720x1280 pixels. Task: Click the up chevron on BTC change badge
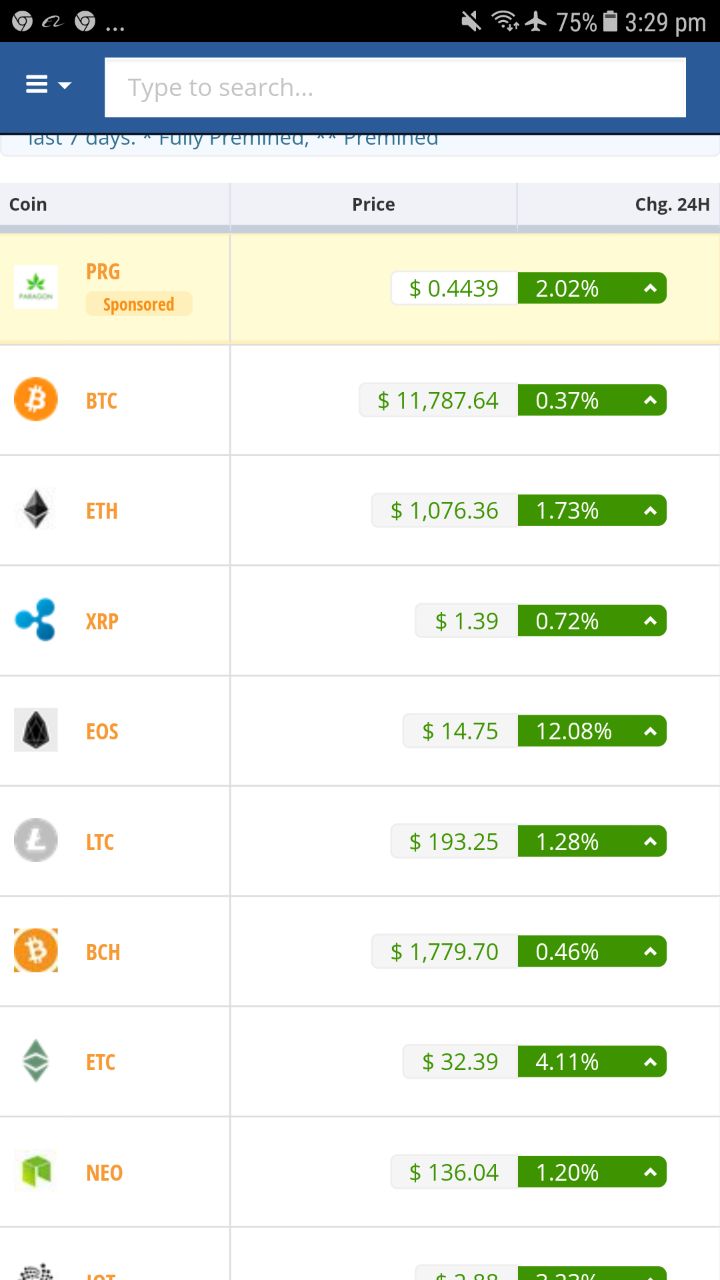tap(652, 399)
